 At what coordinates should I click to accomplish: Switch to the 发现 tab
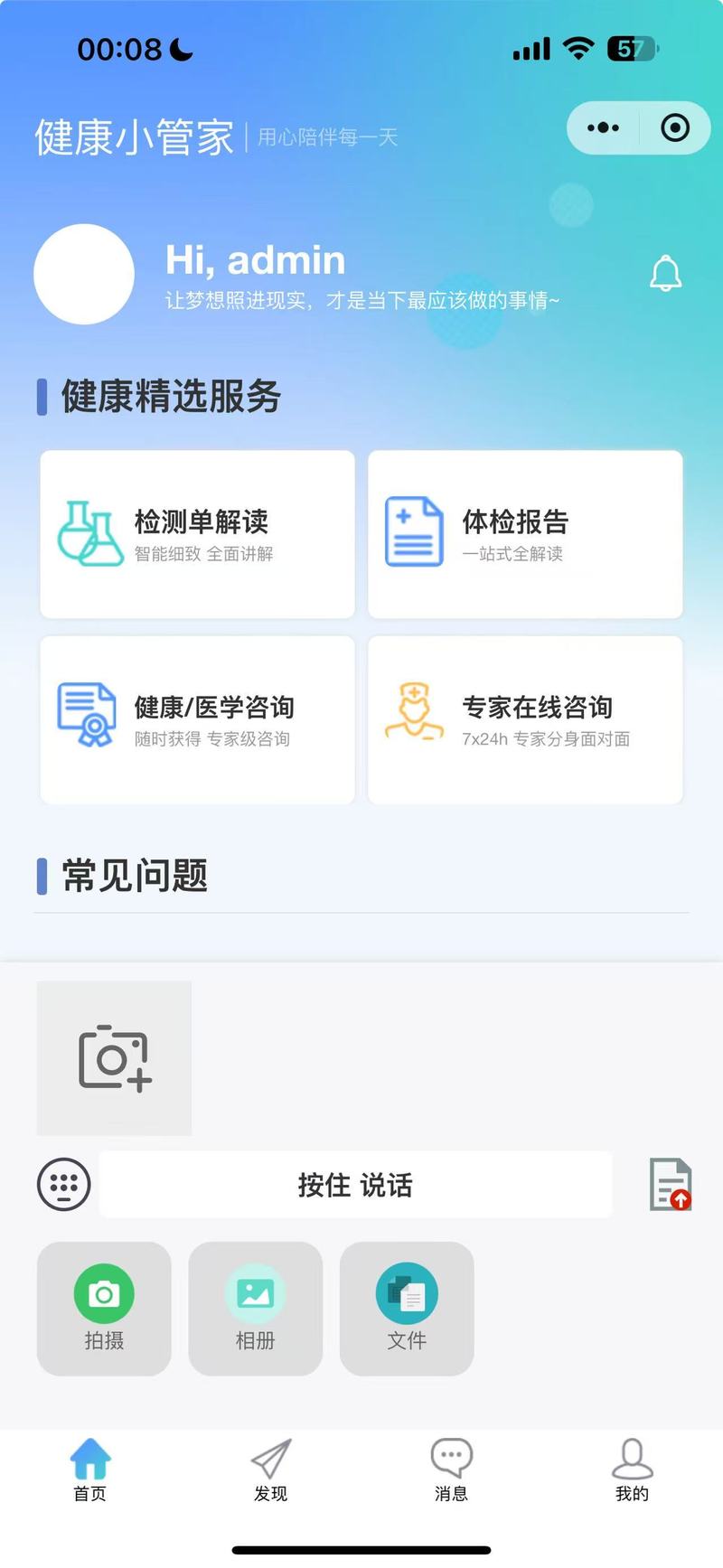tap(271, 1469)
